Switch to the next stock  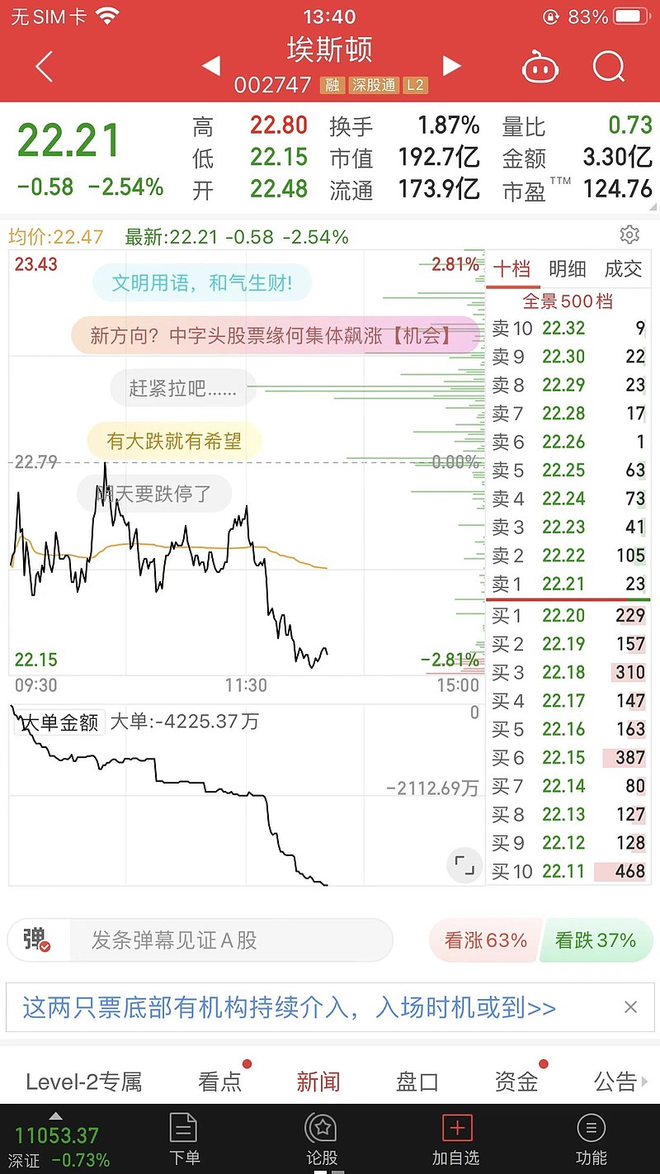click(x=451, y=66)
